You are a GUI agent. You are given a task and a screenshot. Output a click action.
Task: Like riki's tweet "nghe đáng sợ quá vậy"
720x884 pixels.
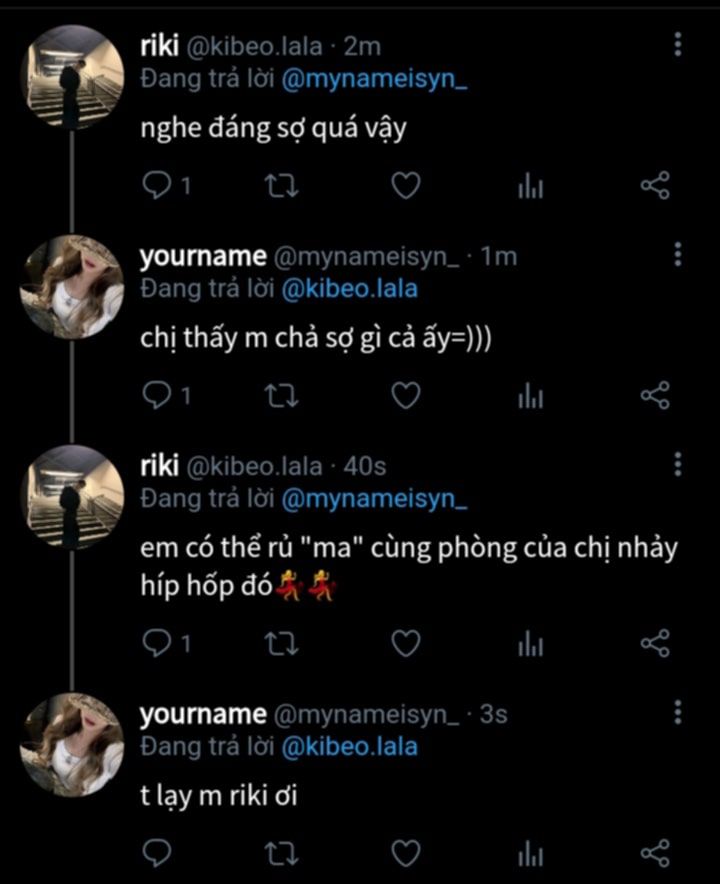tap(405, 186)
